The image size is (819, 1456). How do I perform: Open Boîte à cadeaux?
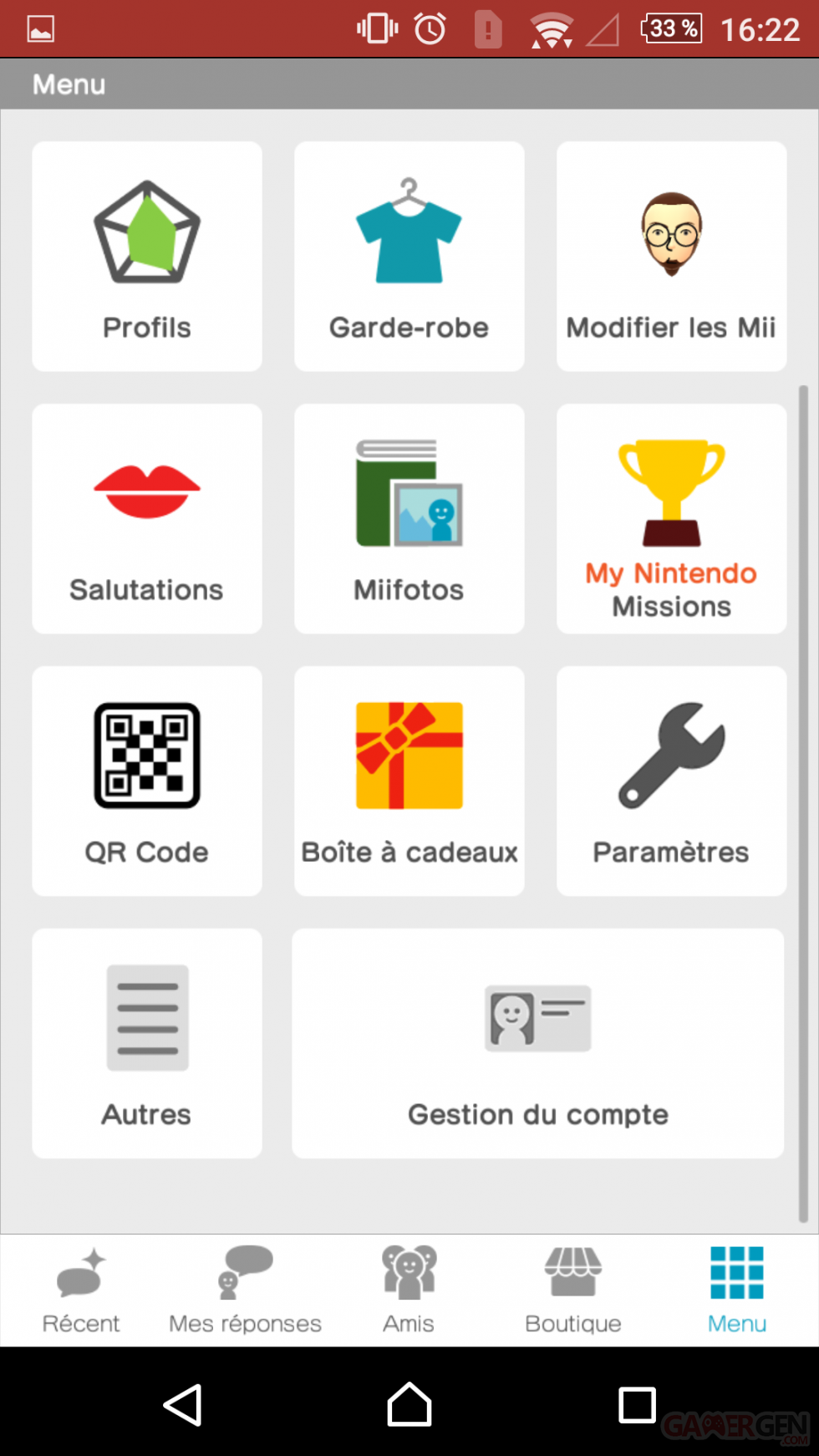click(x=409, y=781)
